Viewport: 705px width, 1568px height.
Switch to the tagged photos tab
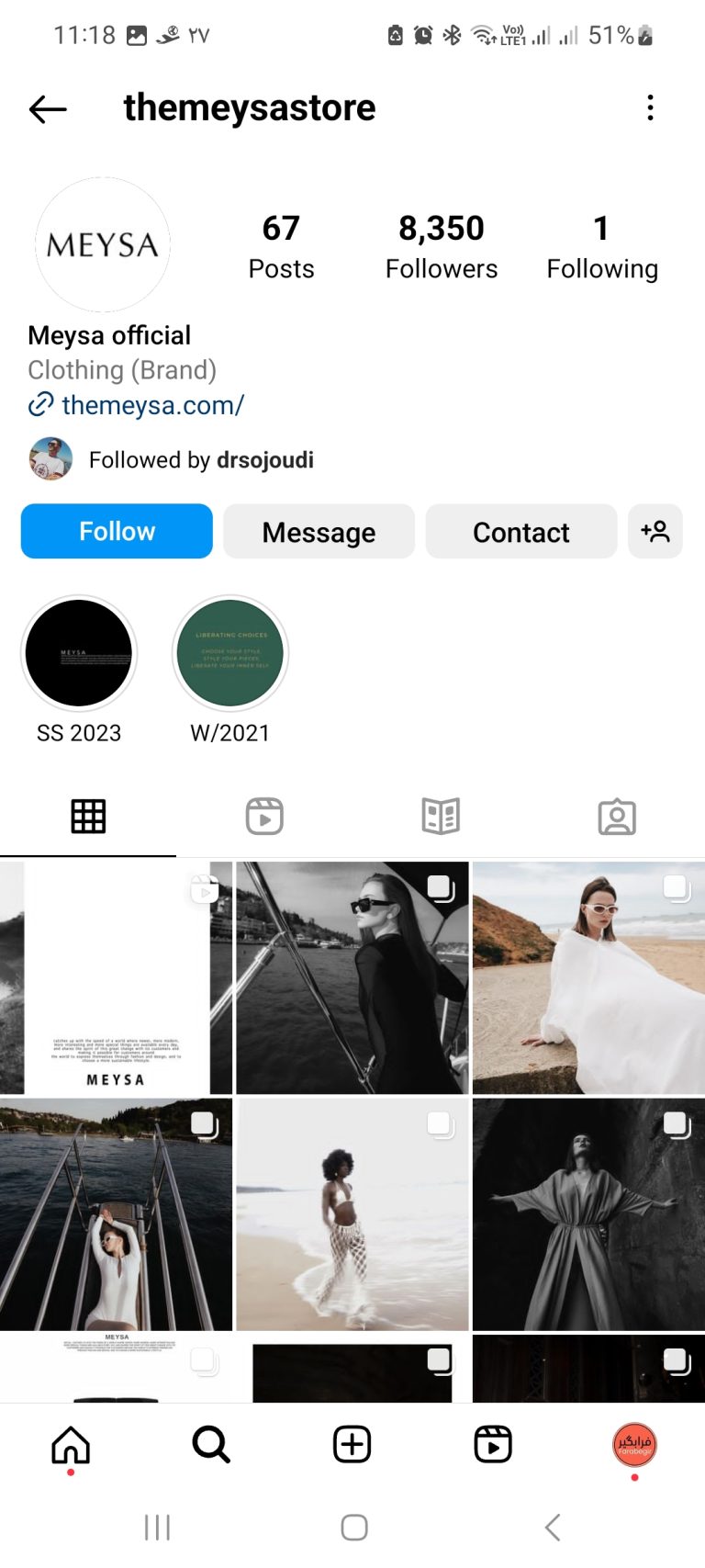pyautogui.click(x=617, y=816)
